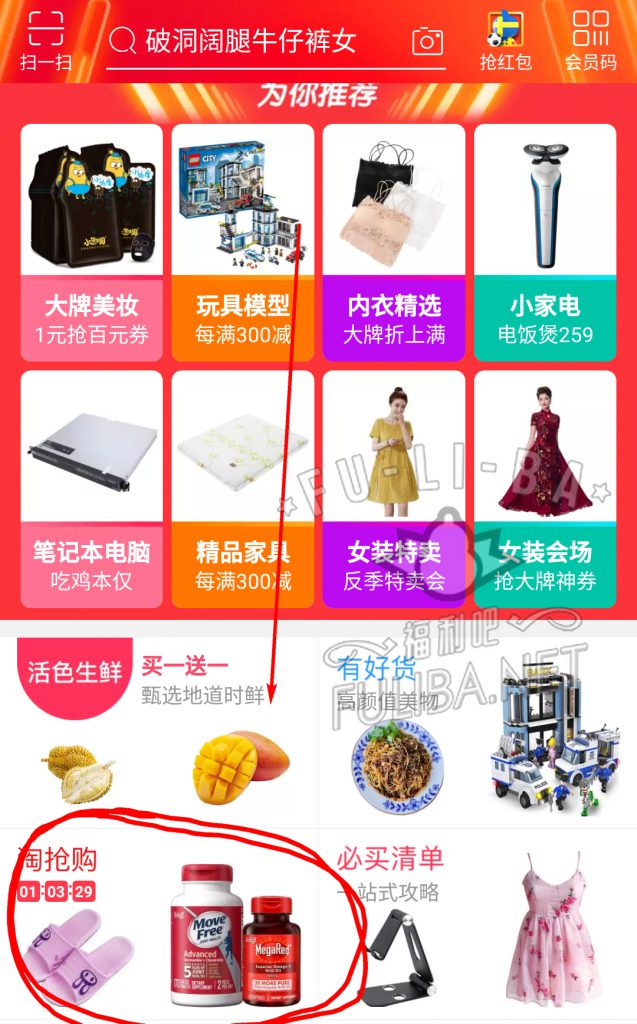The image size is (637, 1024).
Task: Open the 活色生鲜 买一送一 section
Action: (x=160, y=730)
